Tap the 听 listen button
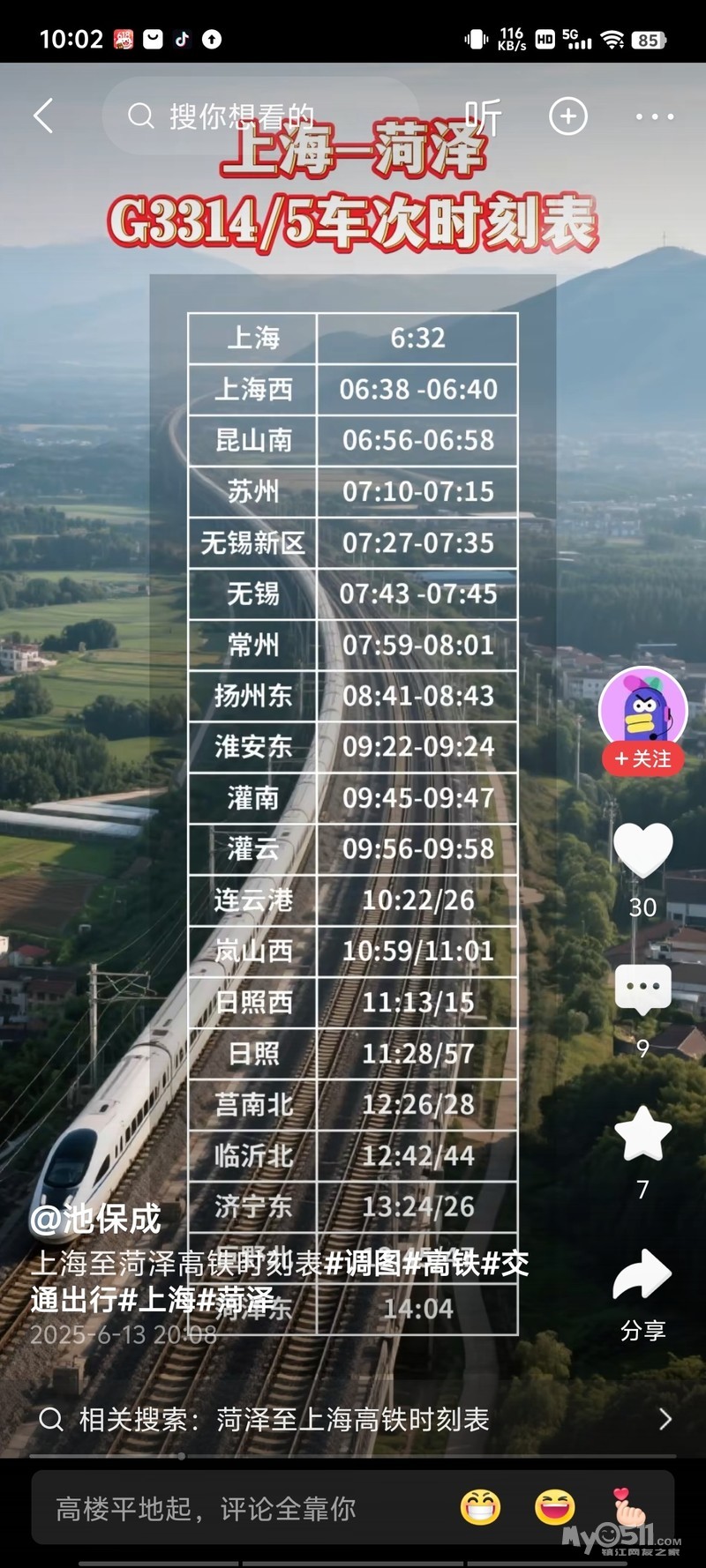 483,116
